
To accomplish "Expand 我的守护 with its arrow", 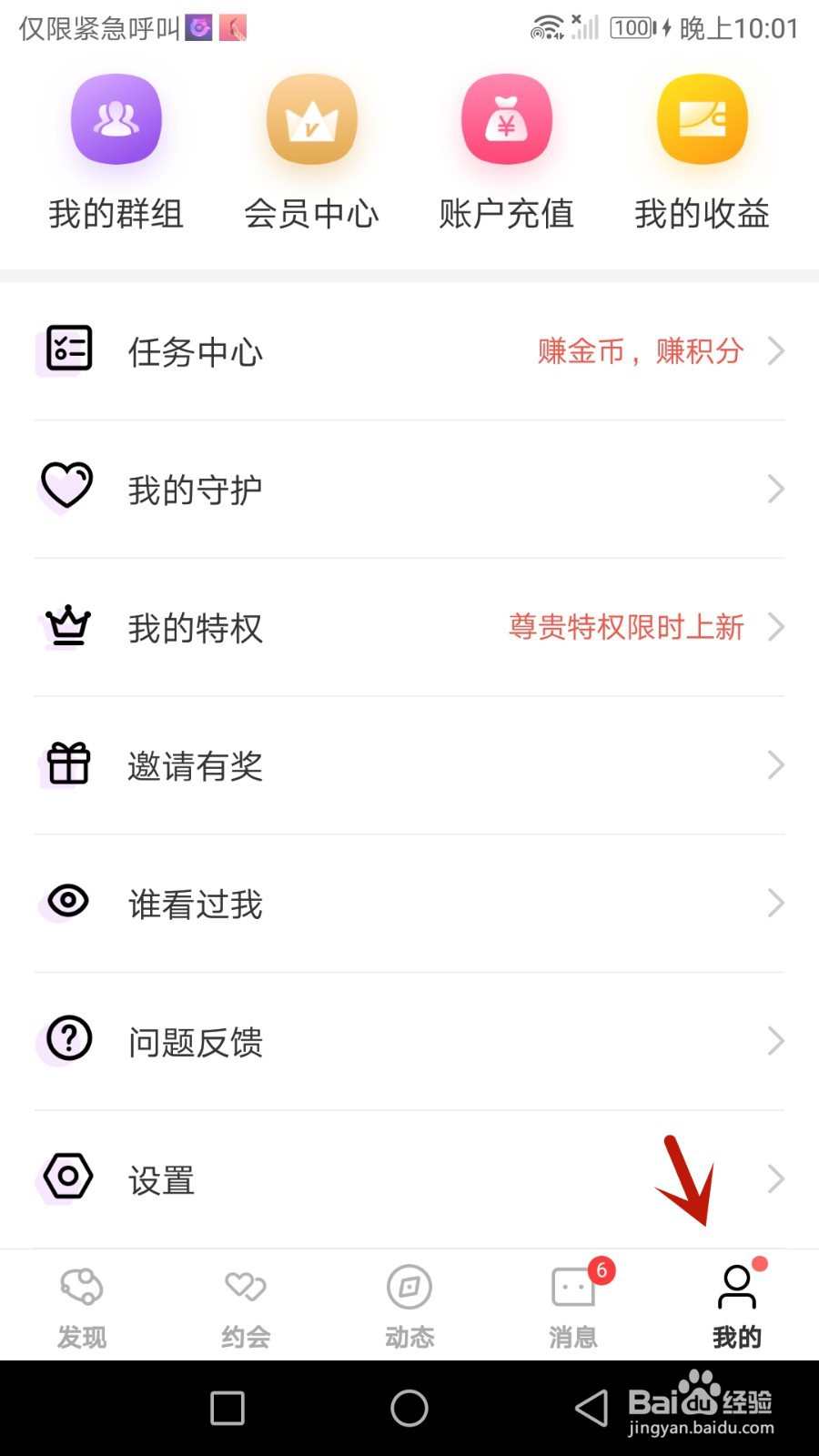I will [775, 490].
